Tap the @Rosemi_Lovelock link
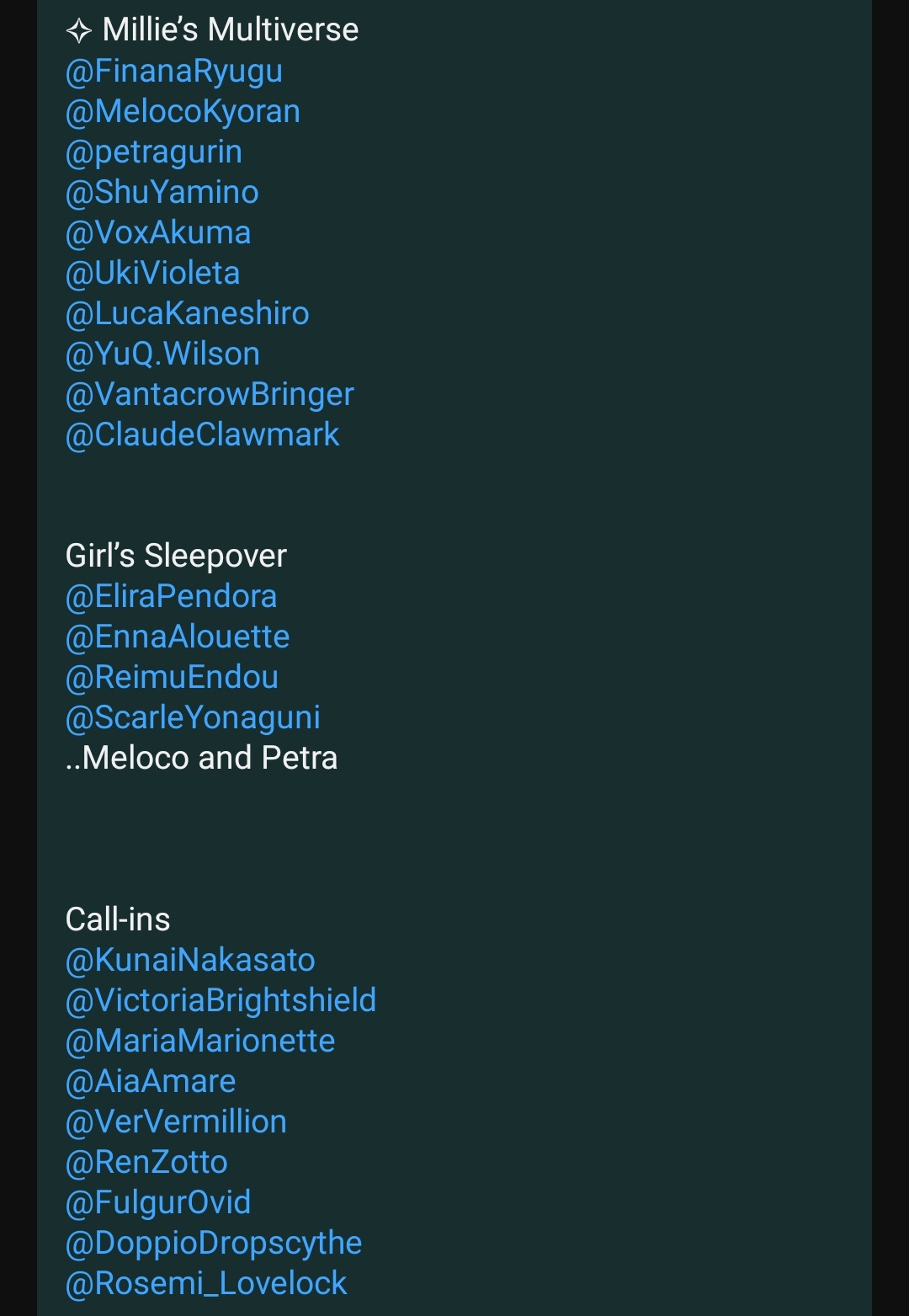 (x=206, y=1284)
